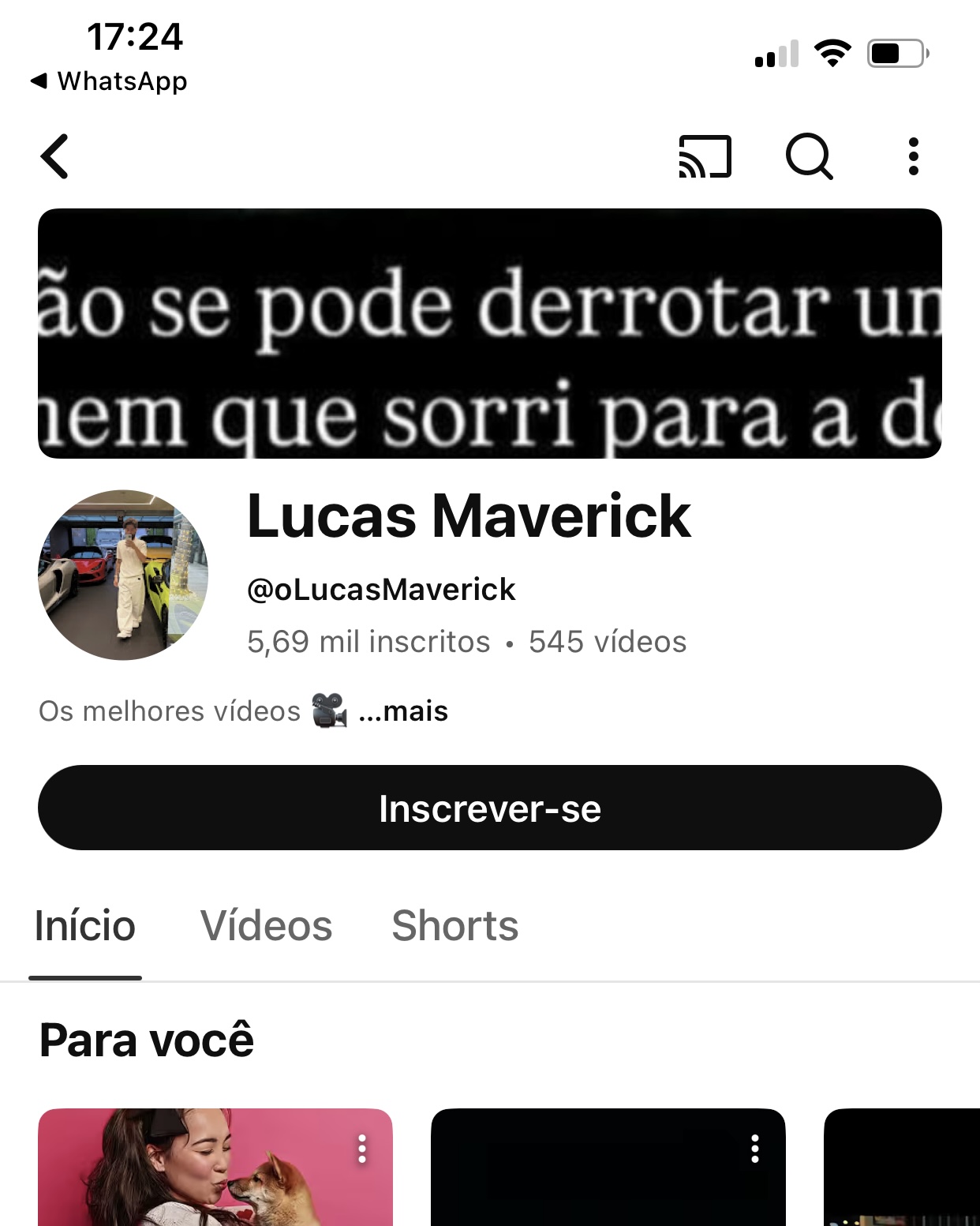Image resolution: width=980 pixels, height=1226 pixels.
Task: View Lucas Maverick's profile picture
Action: tap(123, 575)
